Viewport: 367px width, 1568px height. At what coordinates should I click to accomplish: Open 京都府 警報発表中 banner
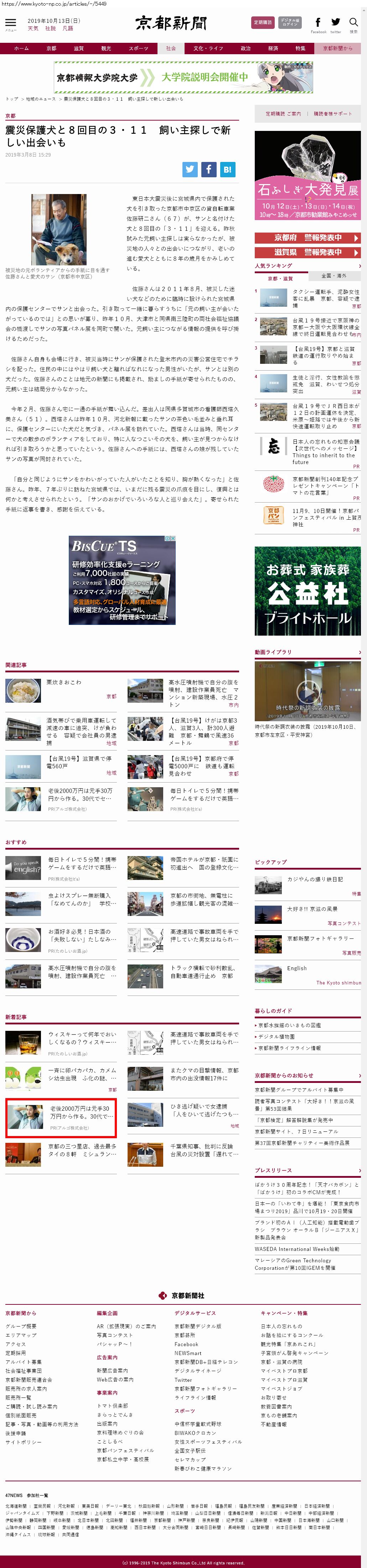coord(307,238)
